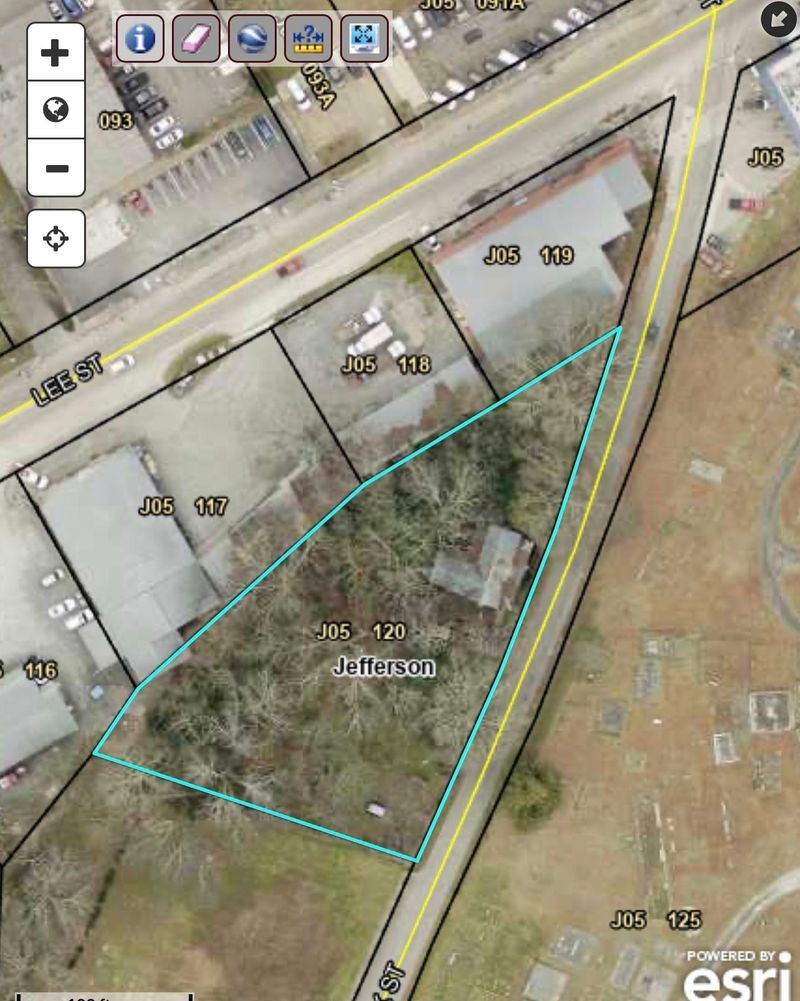This screenshot has width=800, height=1001.
Task: Zoom in on the map
Action: [x=56, y=52]
